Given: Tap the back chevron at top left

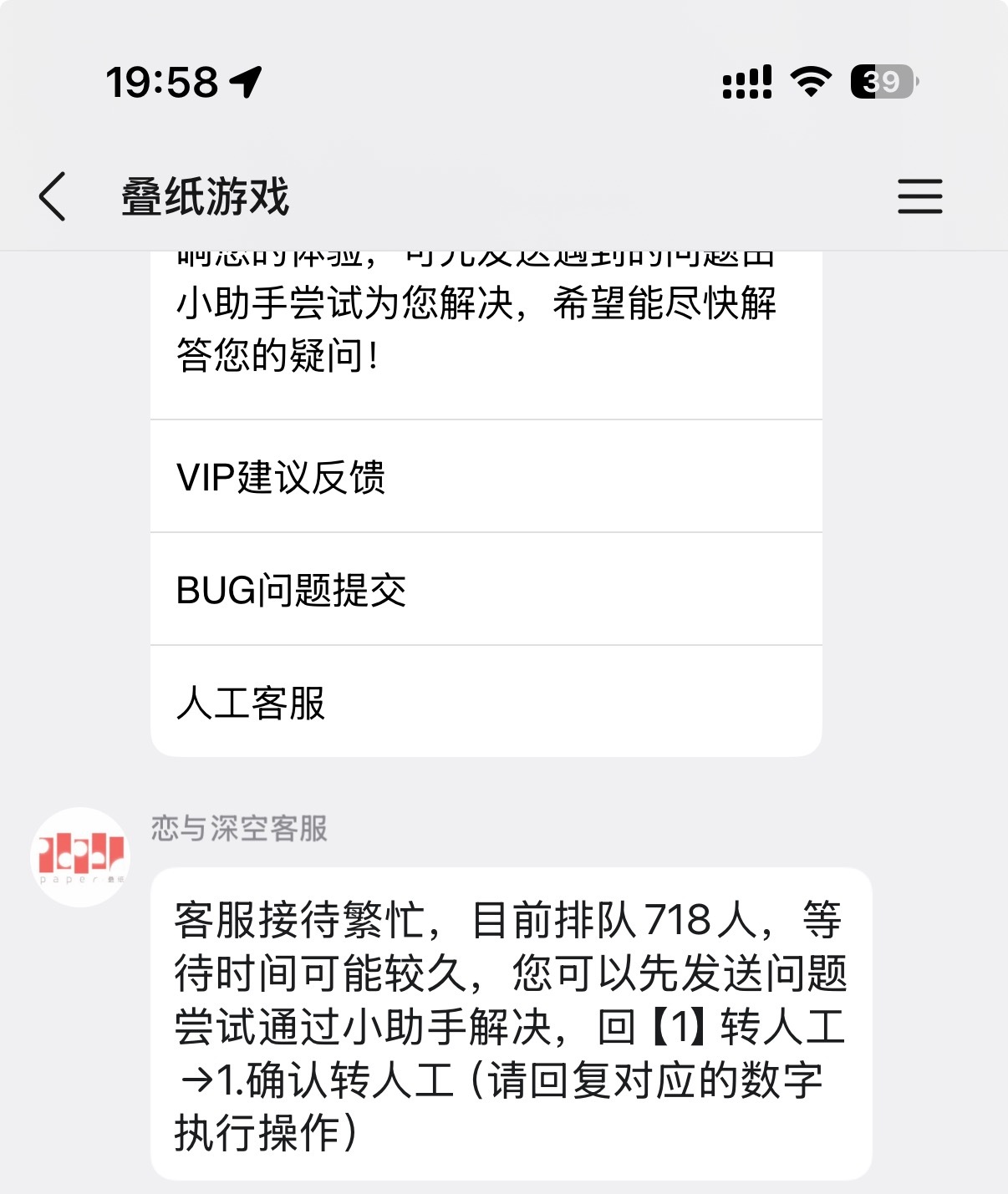Looking at the screenshot, I should tap(52, 197).
